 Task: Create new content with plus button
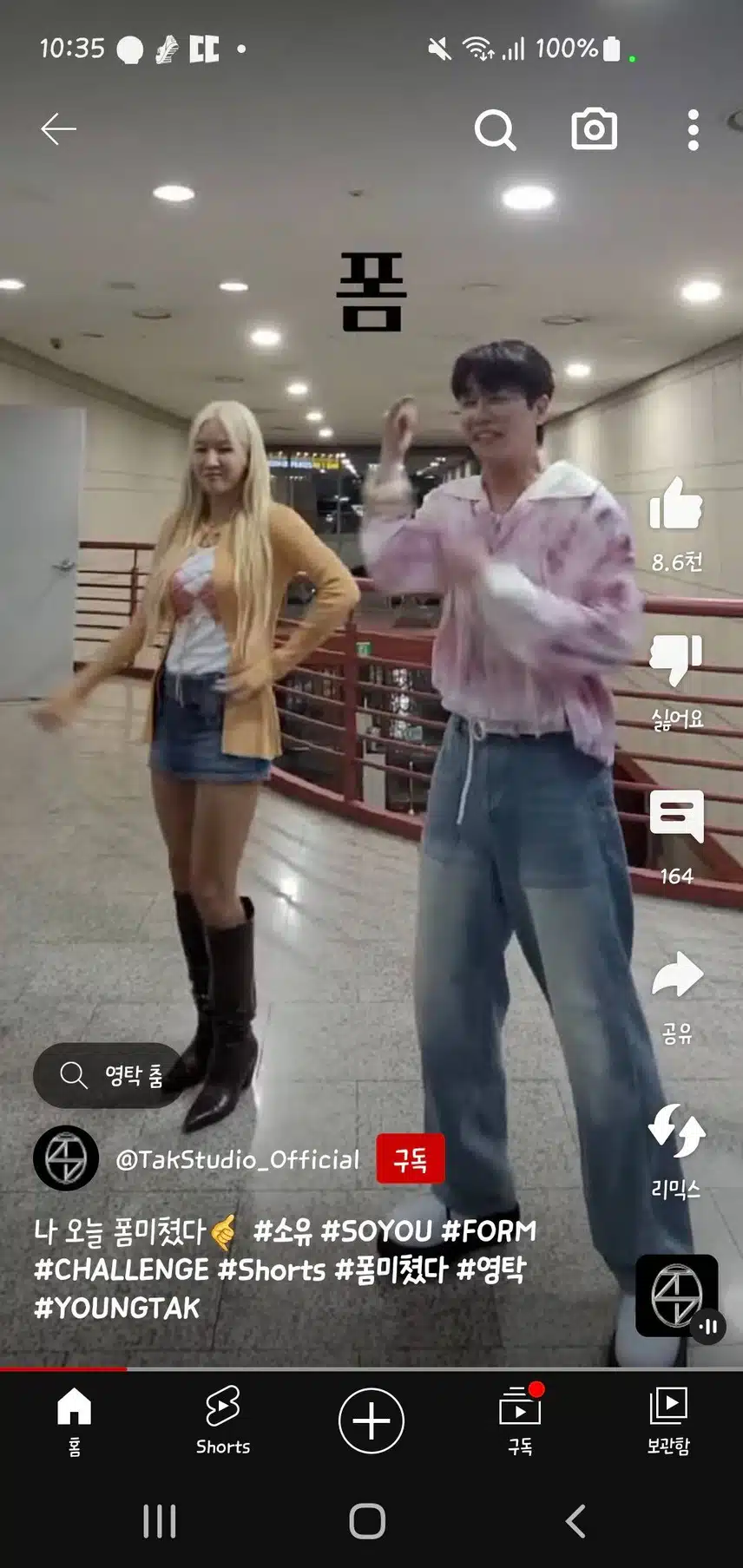tap(371, 1420)
